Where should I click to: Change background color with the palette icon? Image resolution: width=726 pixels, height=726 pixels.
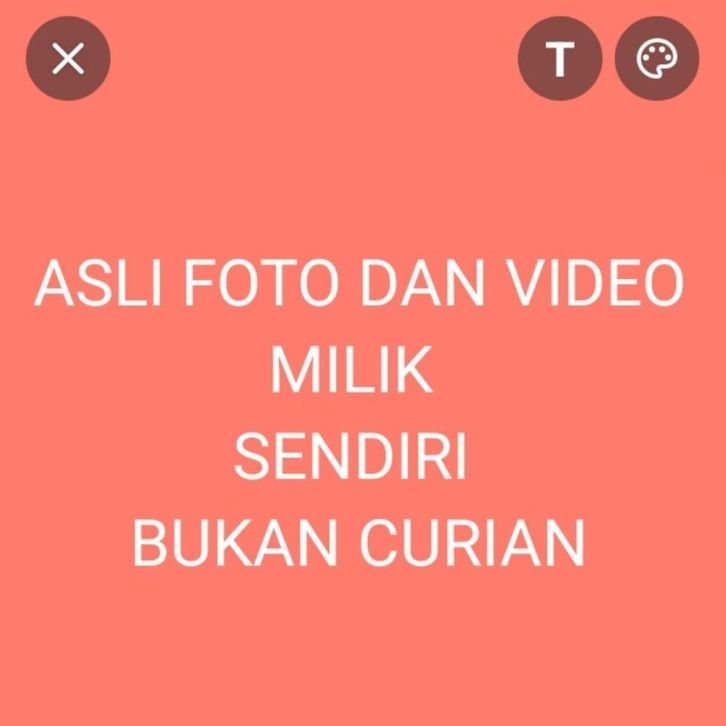[x=657, y=60]
